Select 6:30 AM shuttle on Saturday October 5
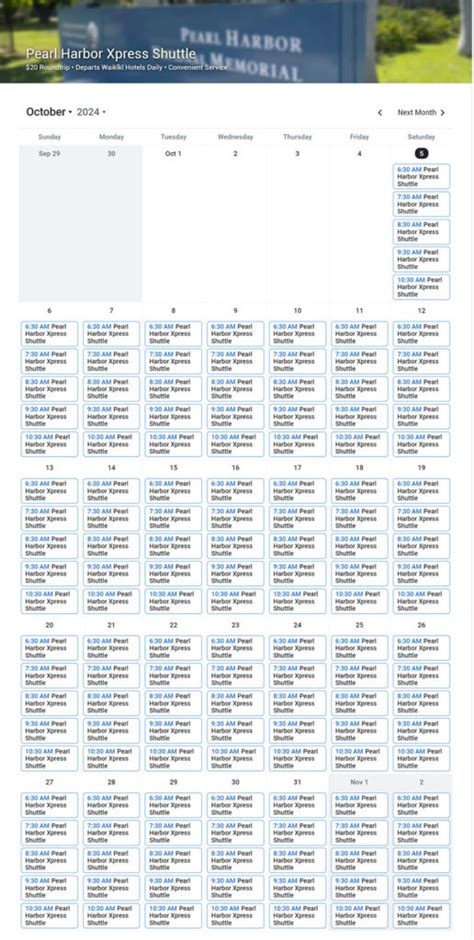 [x=421, y=176]
